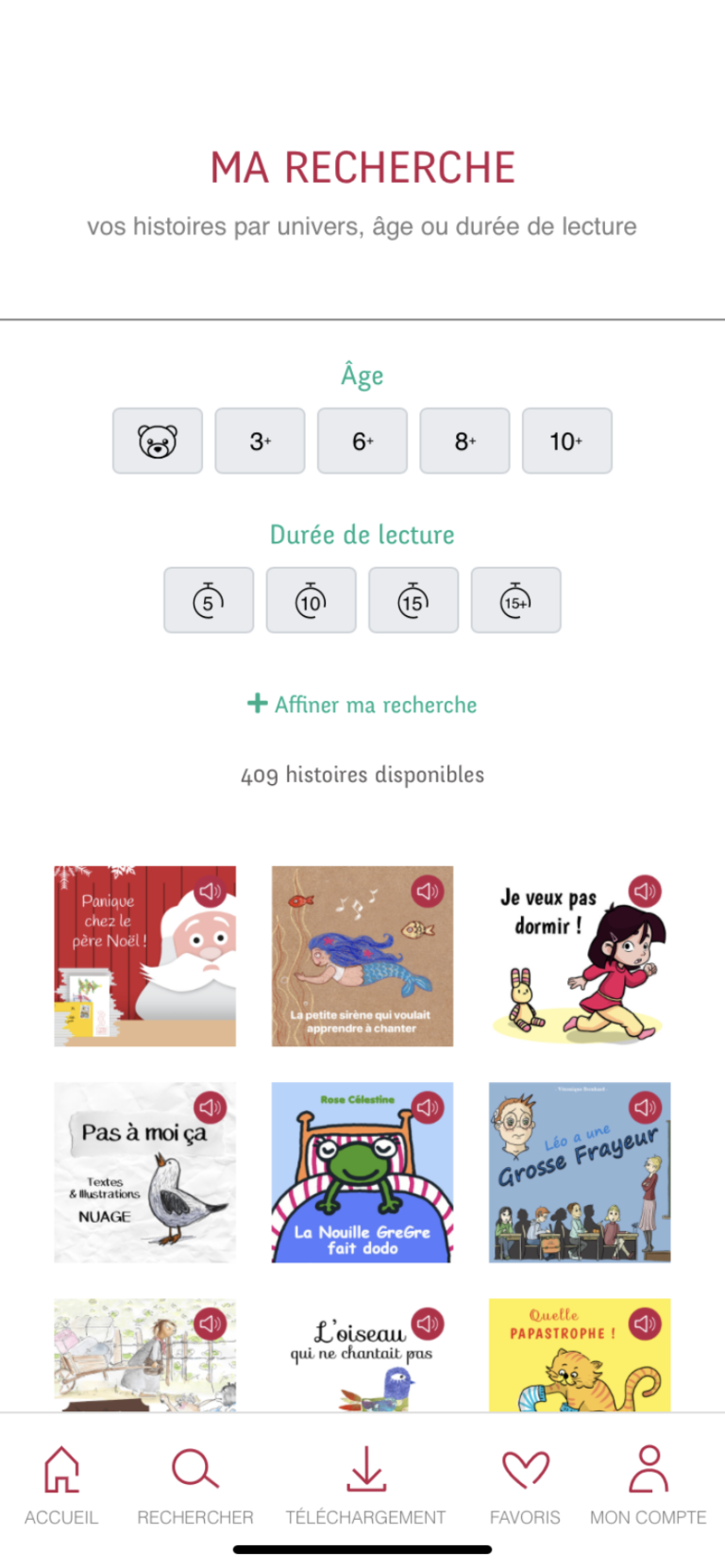Open Je veux pas dormir story
This screenshot has width=725, height=1568.
coord(580,956)
